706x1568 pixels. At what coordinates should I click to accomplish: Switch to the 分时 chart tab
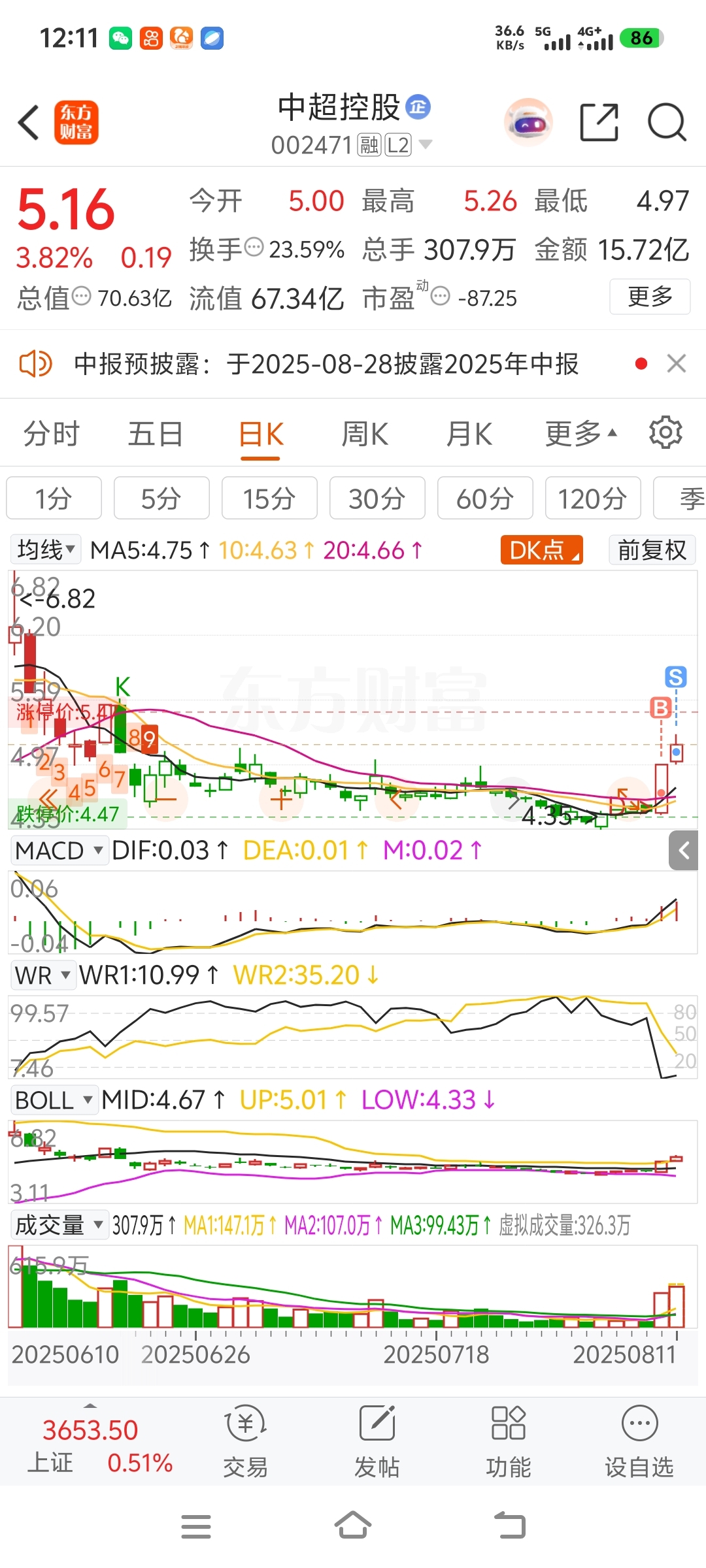coord(52,434)
